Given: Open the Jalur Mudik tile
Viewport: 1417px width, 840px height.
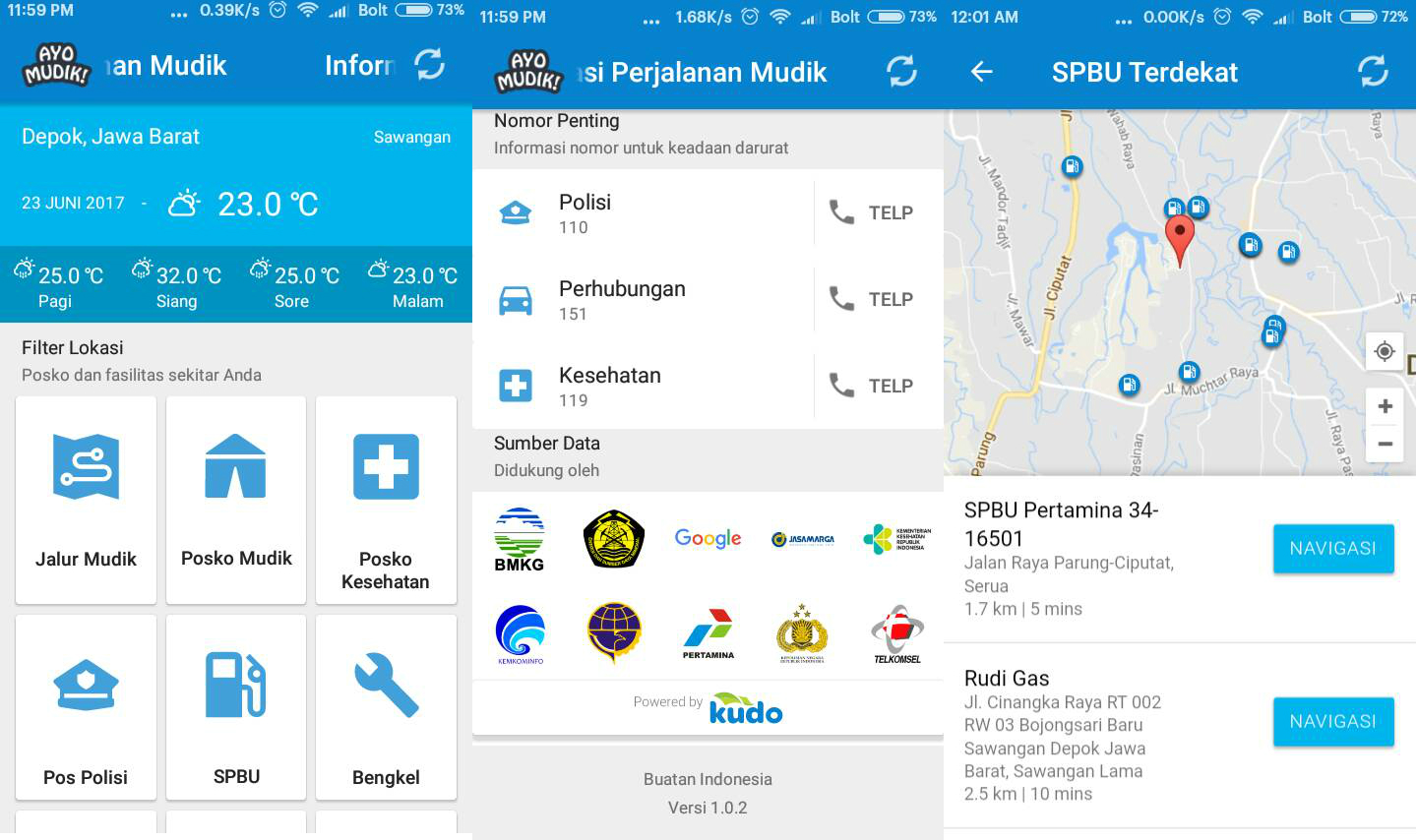Looking at the screenshot, I should [86, 500].
